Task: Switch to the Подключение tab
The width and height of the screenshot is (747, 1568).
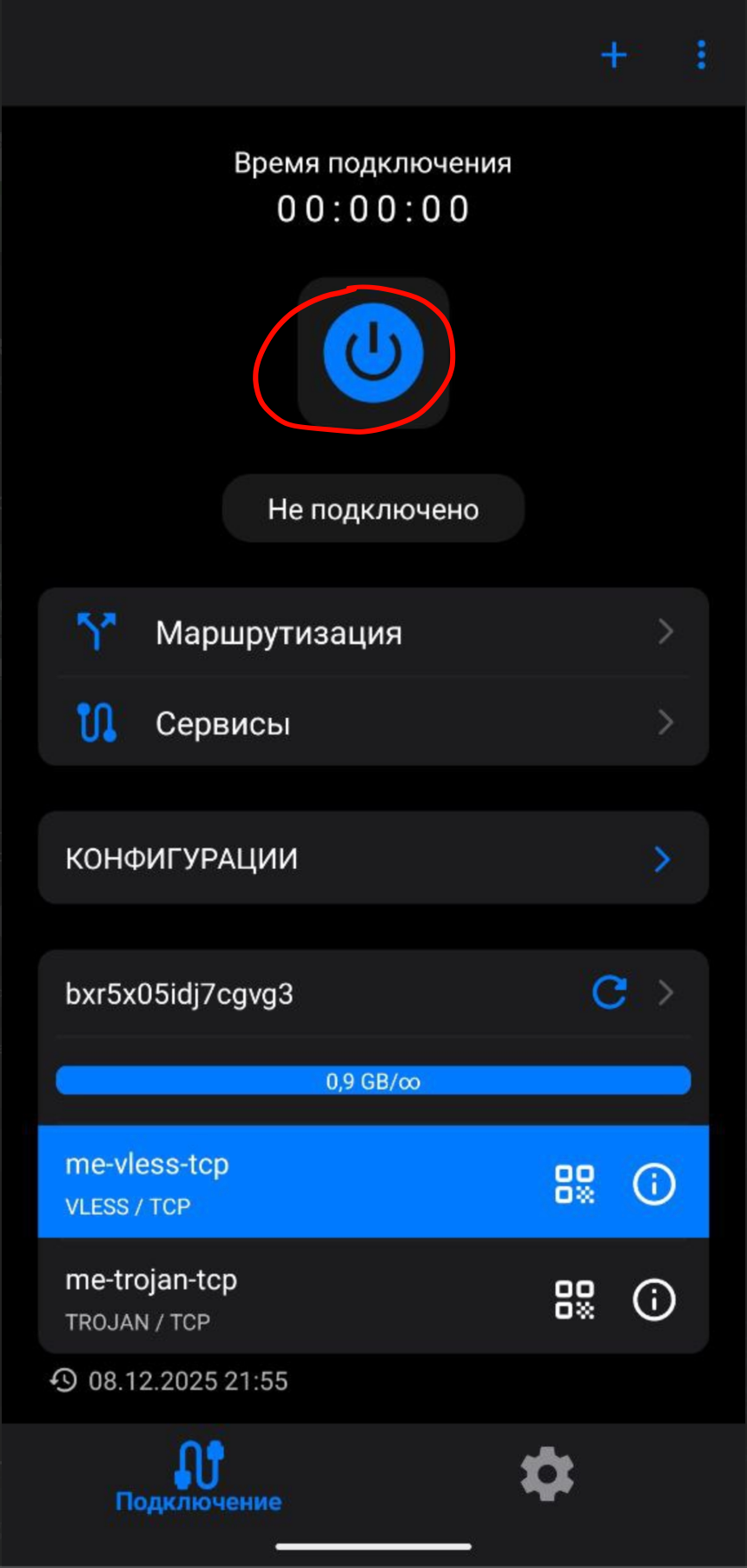Action: pos(199,1476)
